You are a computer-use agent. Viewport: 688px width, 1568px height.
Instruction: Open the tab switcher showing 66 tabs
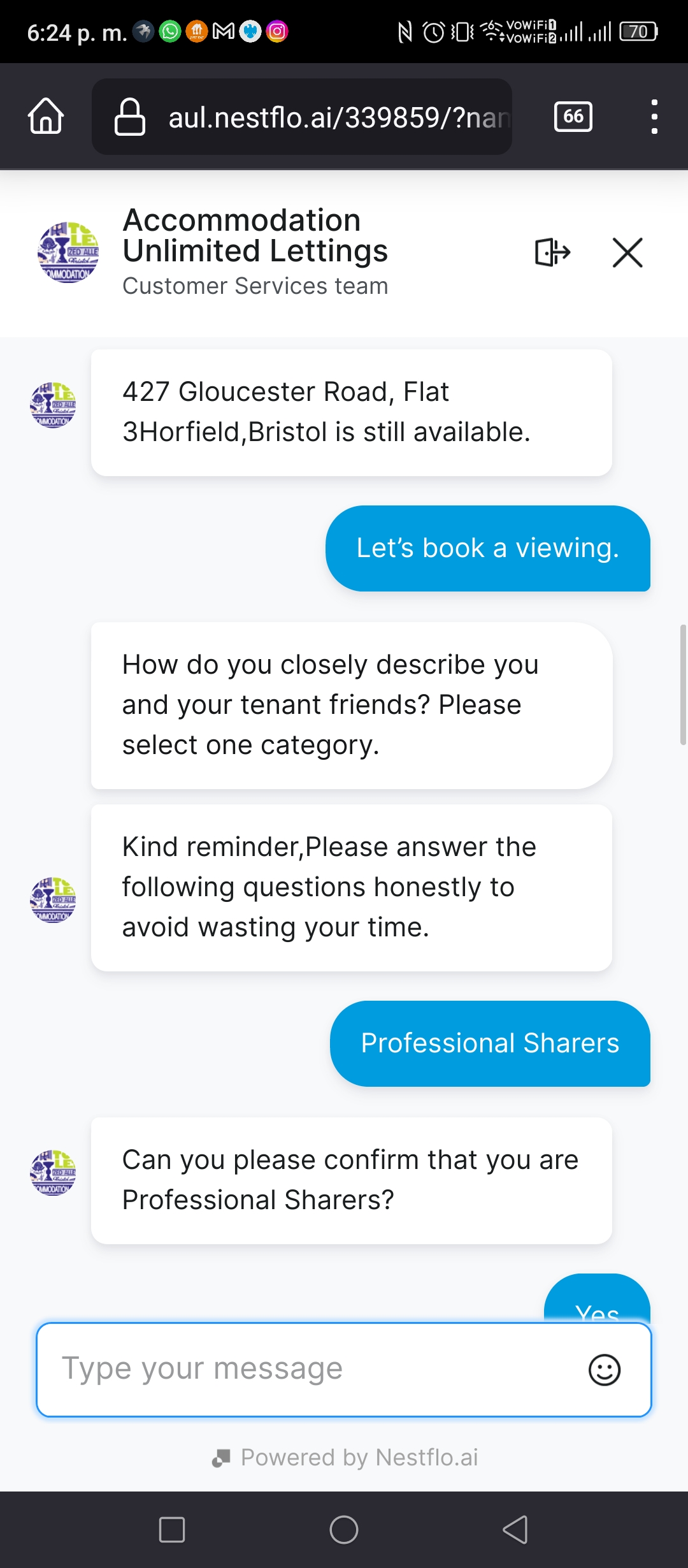pyautogui.click(x=573, y=117)
